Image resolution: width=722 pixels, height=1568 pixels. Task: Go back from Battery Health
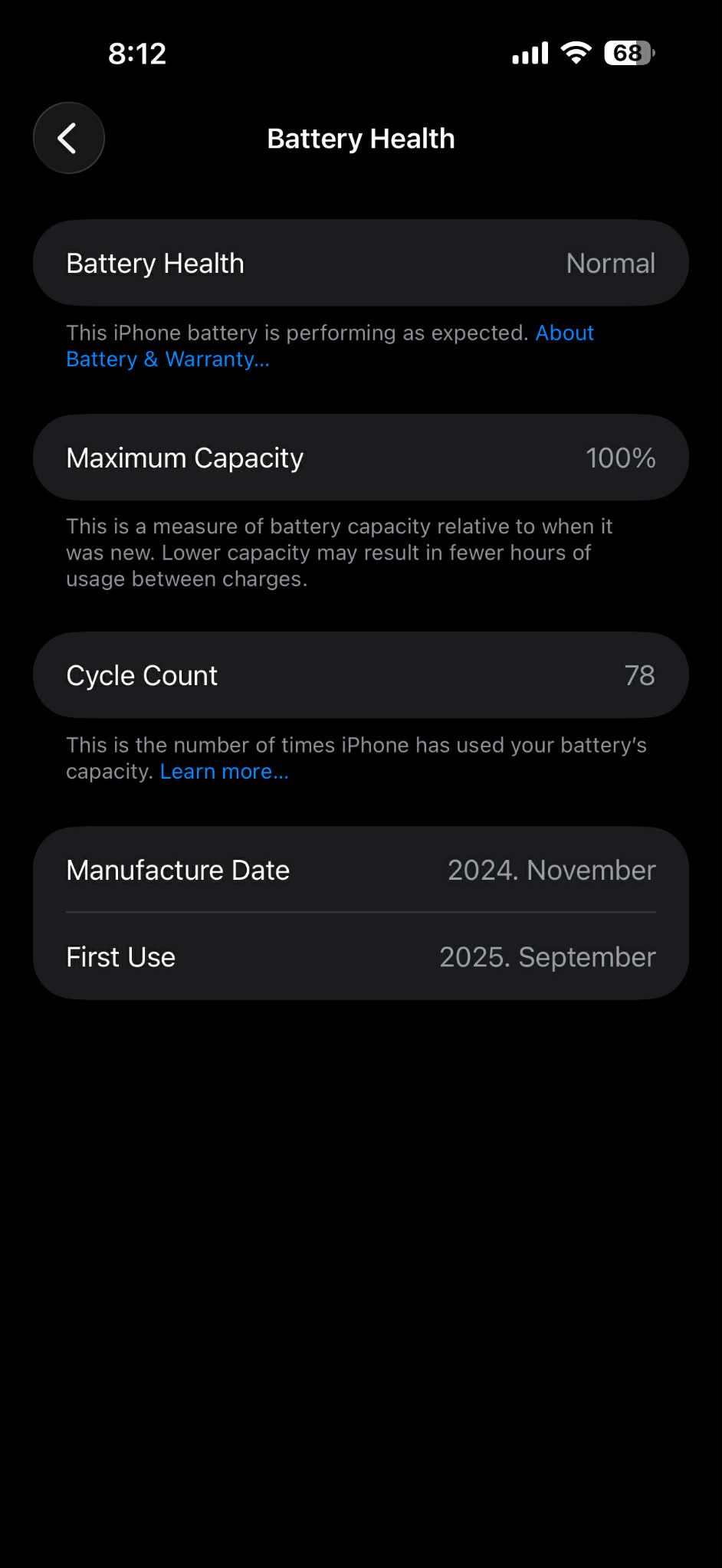pos(68,138)
